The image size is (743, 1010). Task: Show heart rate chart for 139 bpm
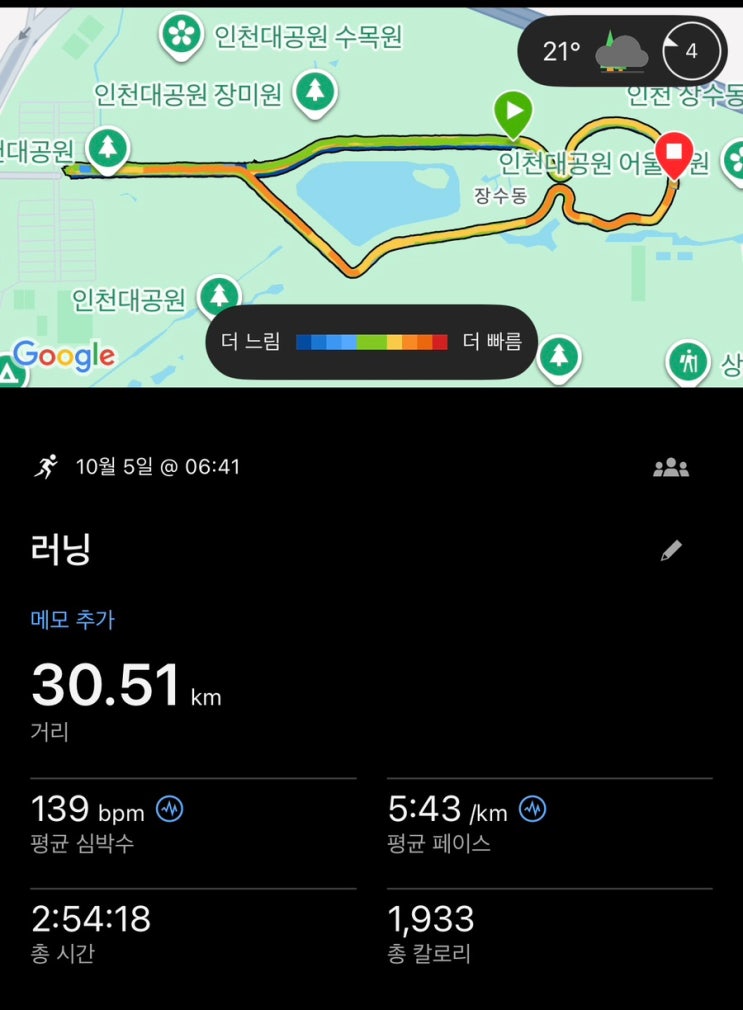tap(170, 808)
